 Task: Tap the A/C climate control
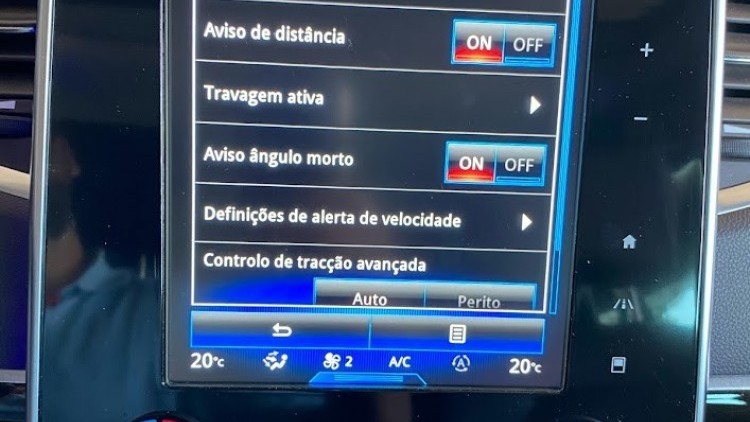pos(399,362)
